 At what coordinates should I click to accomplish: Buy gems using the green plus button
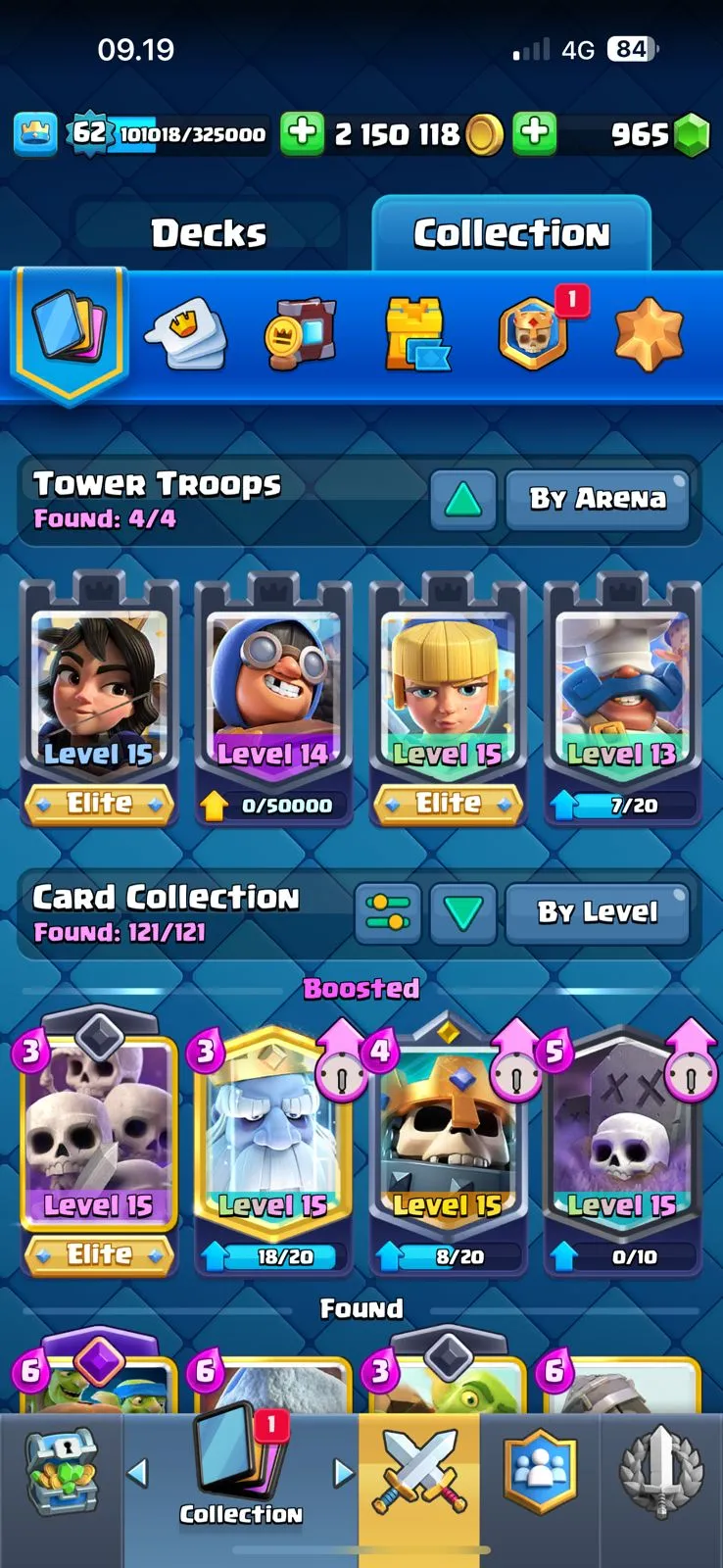tap(535, 133)
